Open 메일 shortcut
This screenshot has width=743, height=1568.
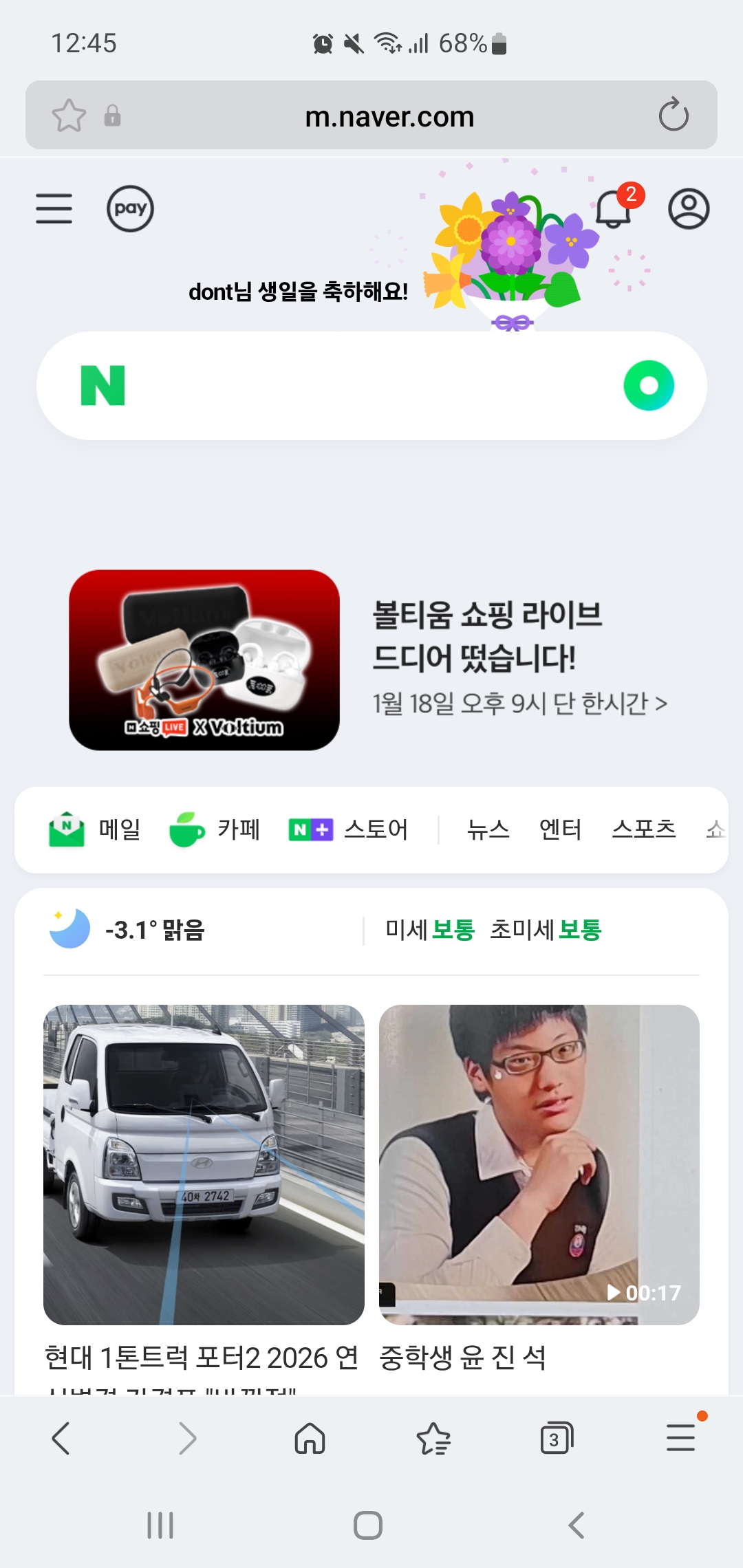pyautogui.click(x=95, y=829)
